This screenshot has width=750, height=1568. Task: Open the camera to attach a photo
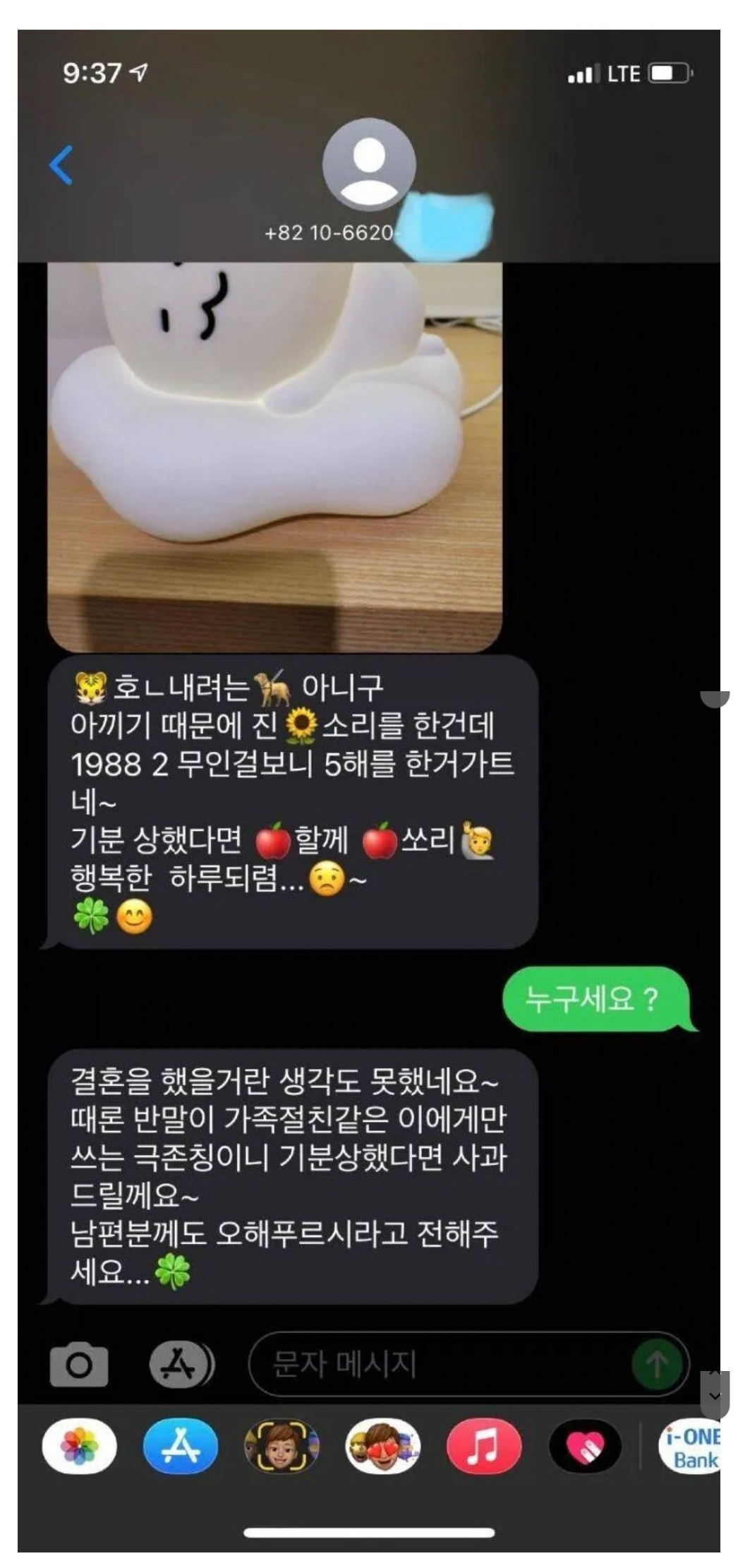click(79, 1365)
